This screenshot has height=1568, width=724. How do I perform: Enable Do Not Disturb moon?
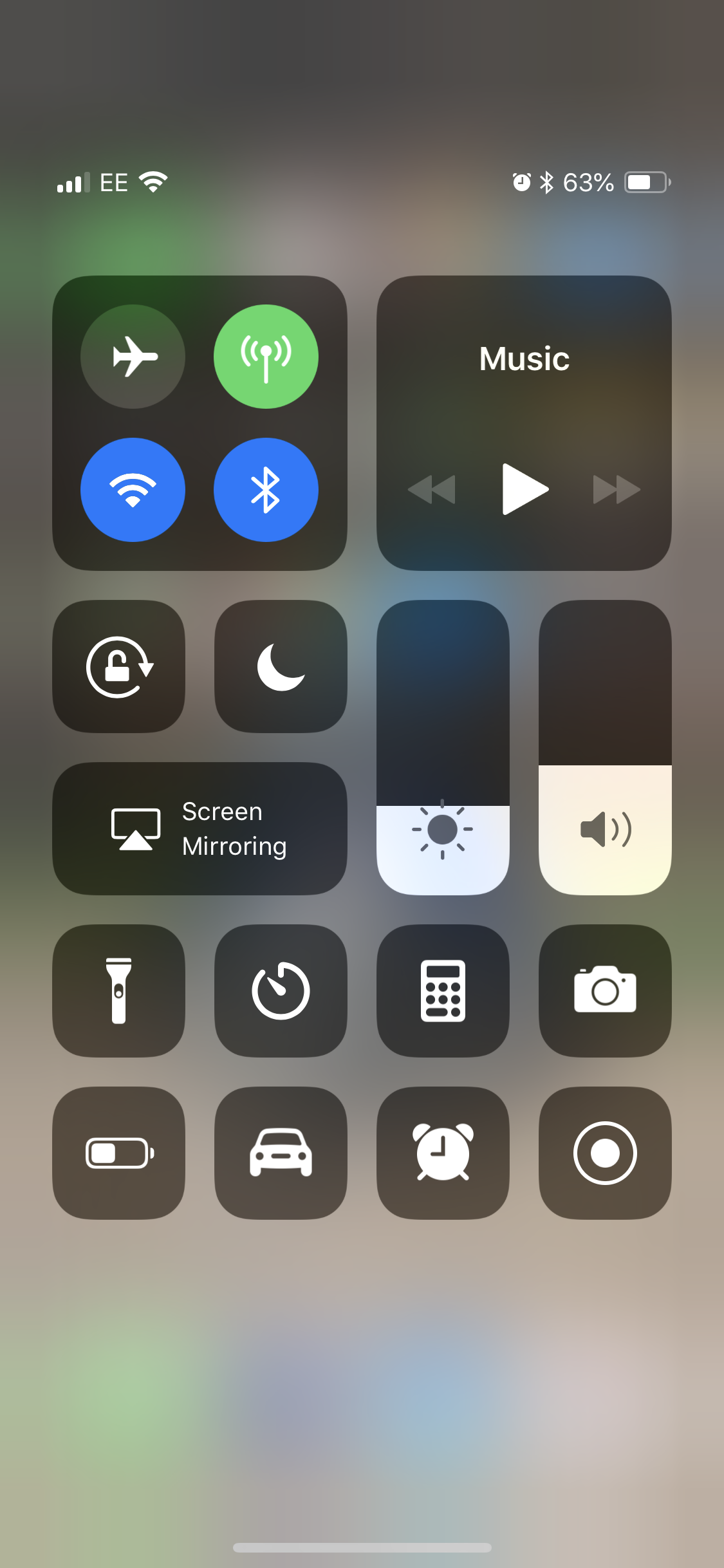tap(281, 666)
